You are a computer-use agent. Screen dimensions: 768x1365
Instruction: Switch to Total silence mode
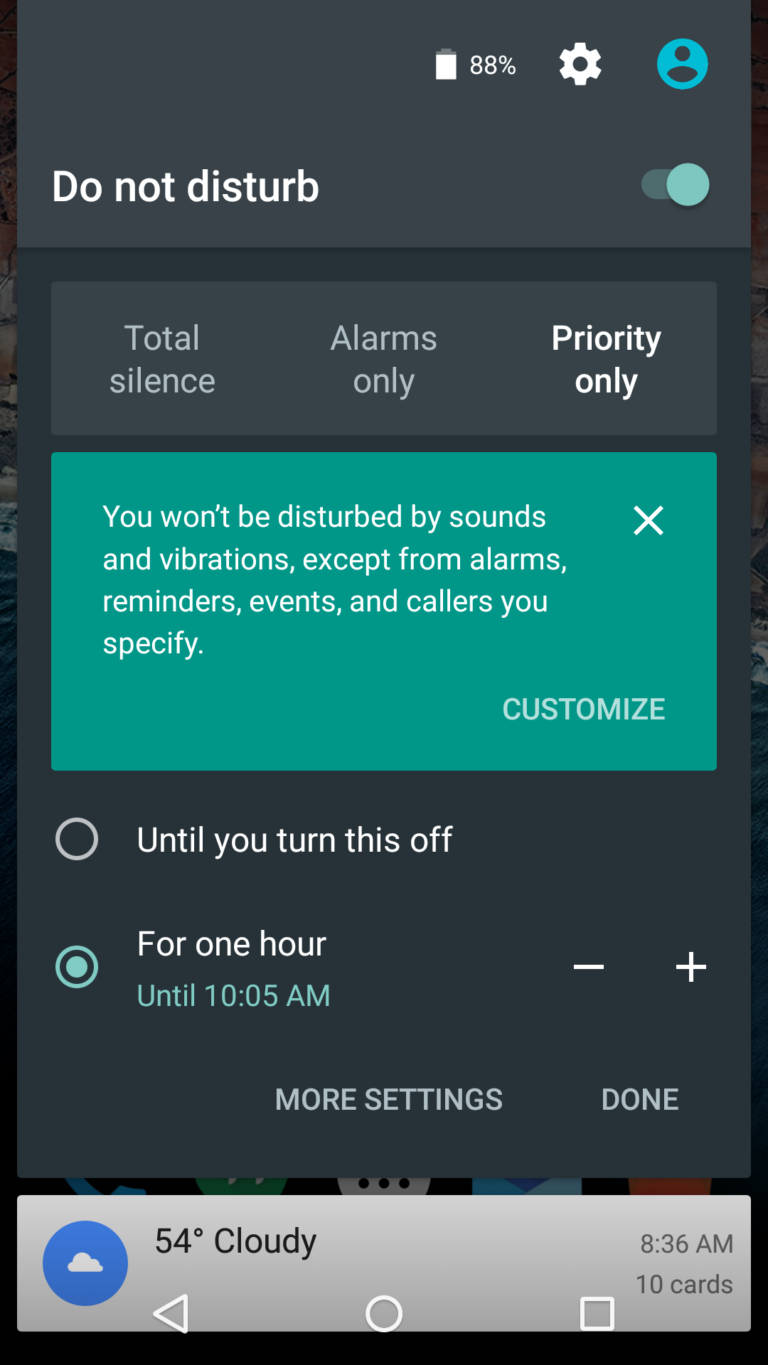click(162, 359)
